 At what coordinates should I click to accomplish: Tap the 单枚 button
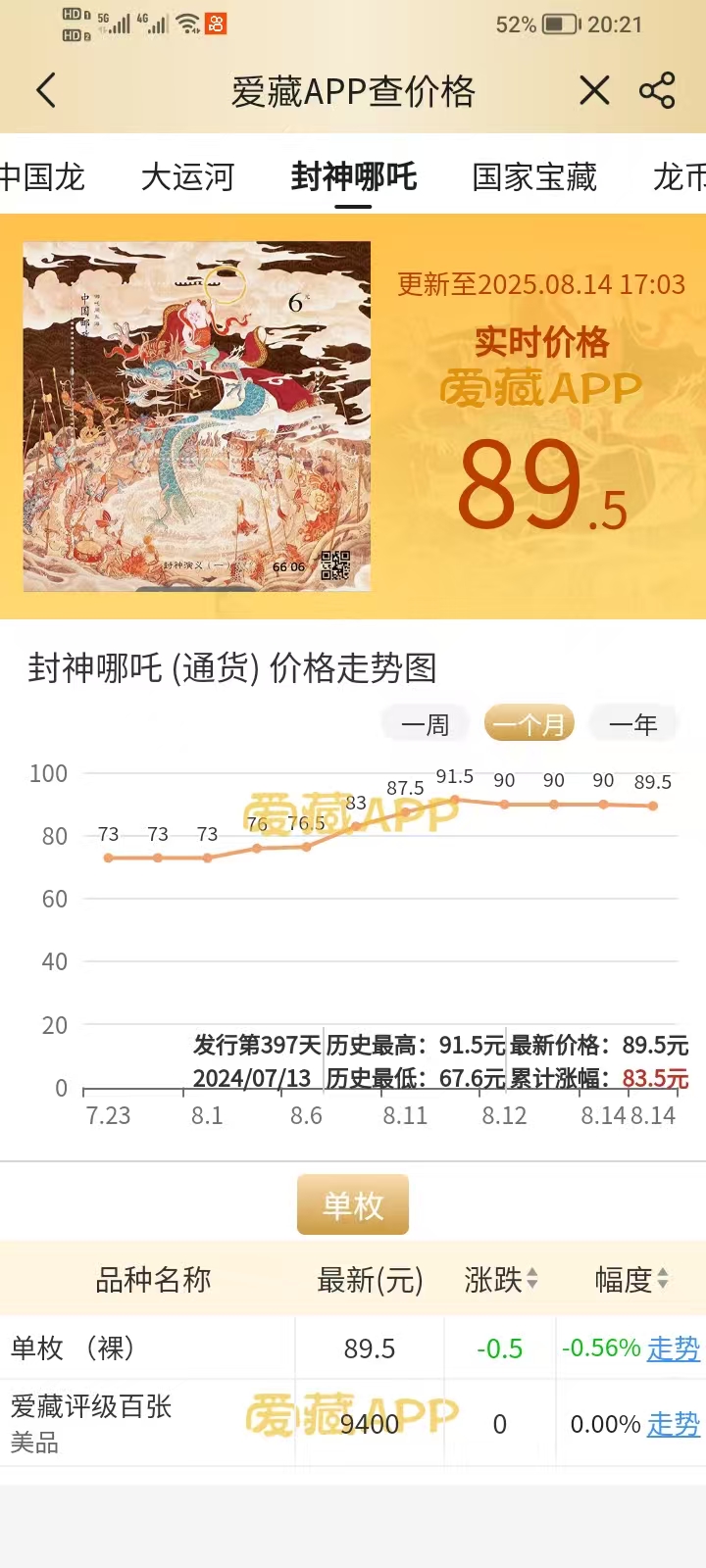point(353,1204)
